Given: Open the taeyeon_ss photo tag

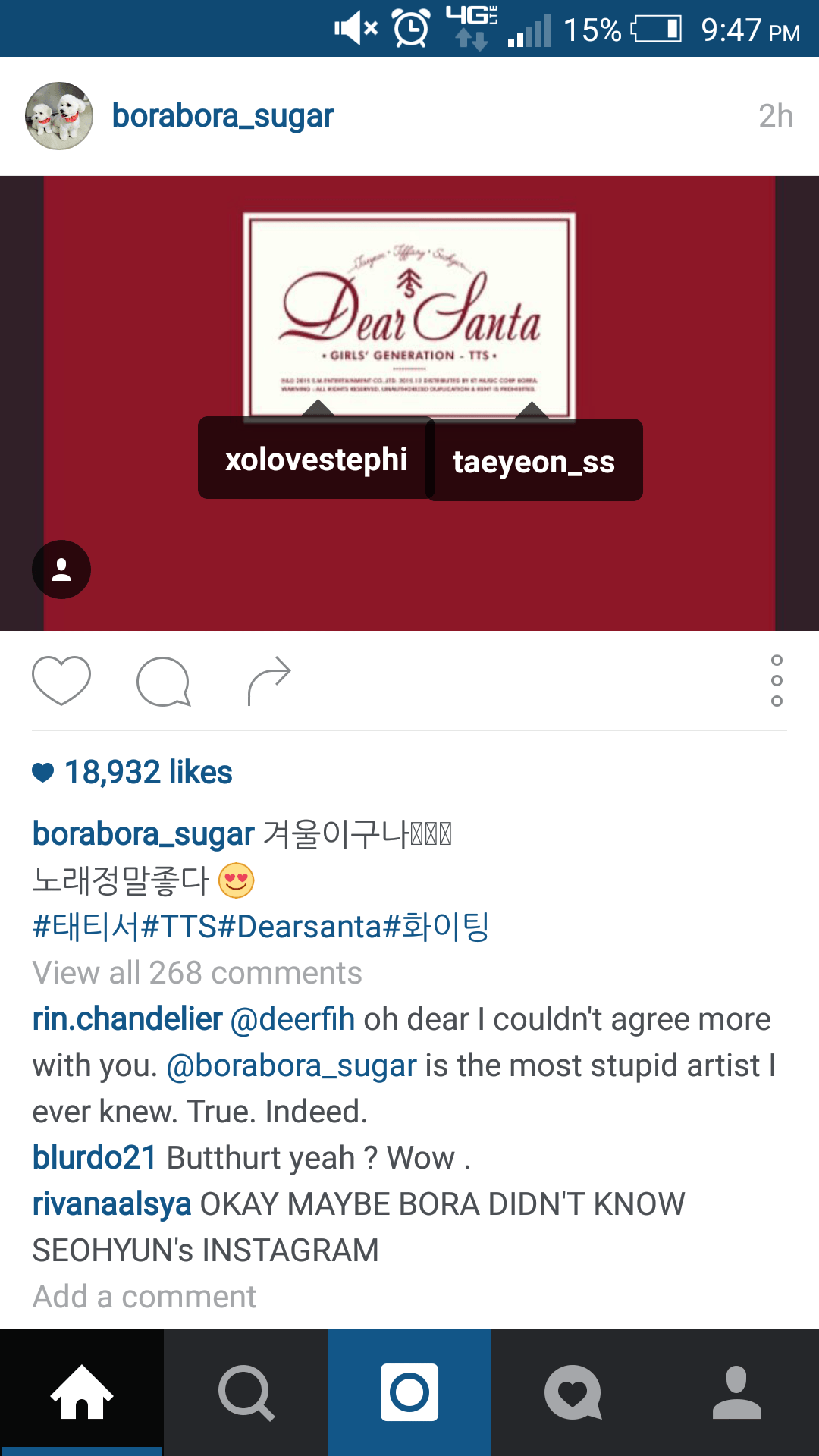Looking at the screenshot, I should click(x=534, y=461).
